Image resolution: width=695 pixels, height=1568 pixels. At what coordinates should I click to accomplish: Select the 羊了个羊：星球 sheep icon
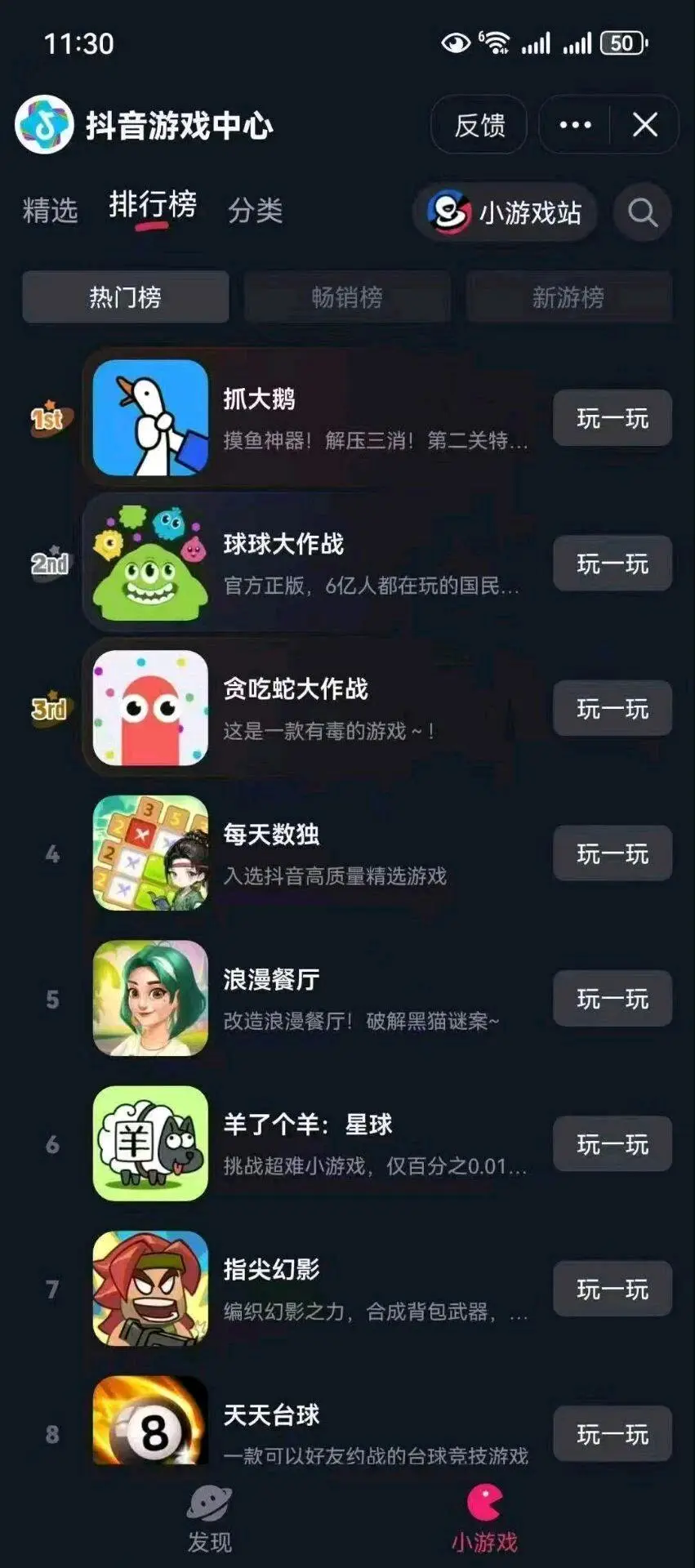[x=149, y=1143]
